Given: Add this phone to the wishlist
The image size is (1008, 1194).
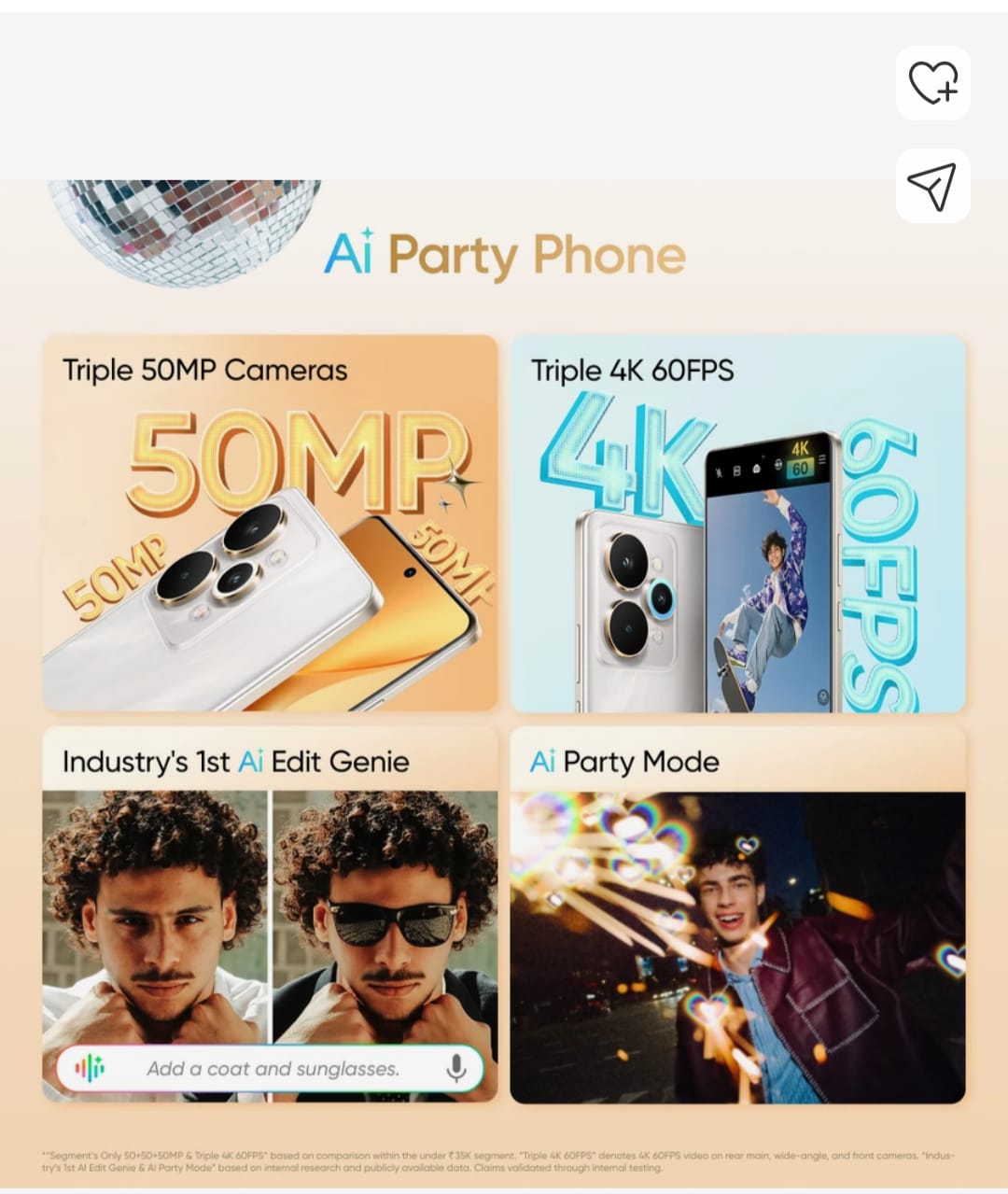Looking at the screenshot, I should (x=932, y=83).
